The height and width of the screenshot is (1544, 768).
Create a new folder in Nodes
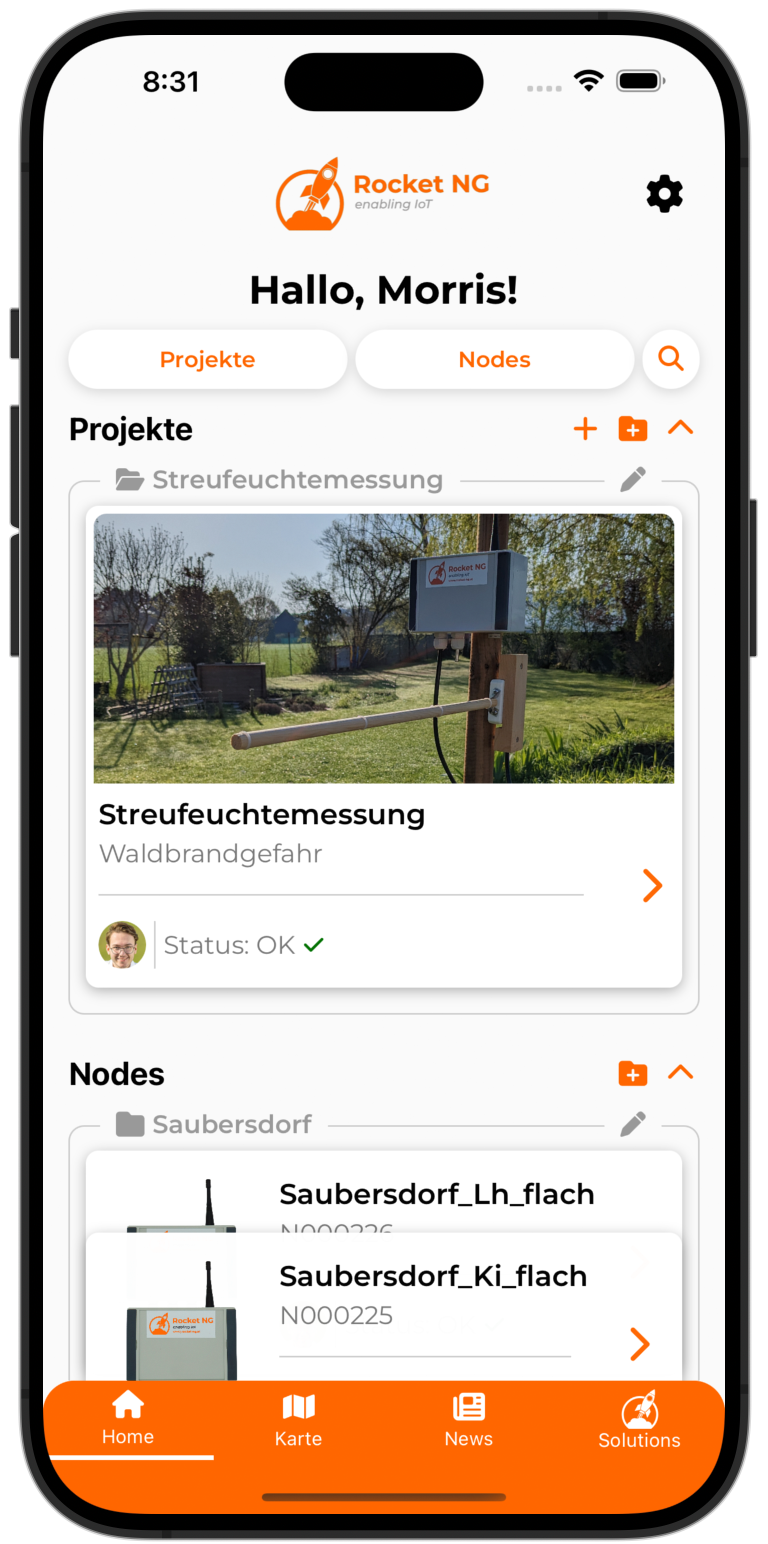(x=633, y=1074)
